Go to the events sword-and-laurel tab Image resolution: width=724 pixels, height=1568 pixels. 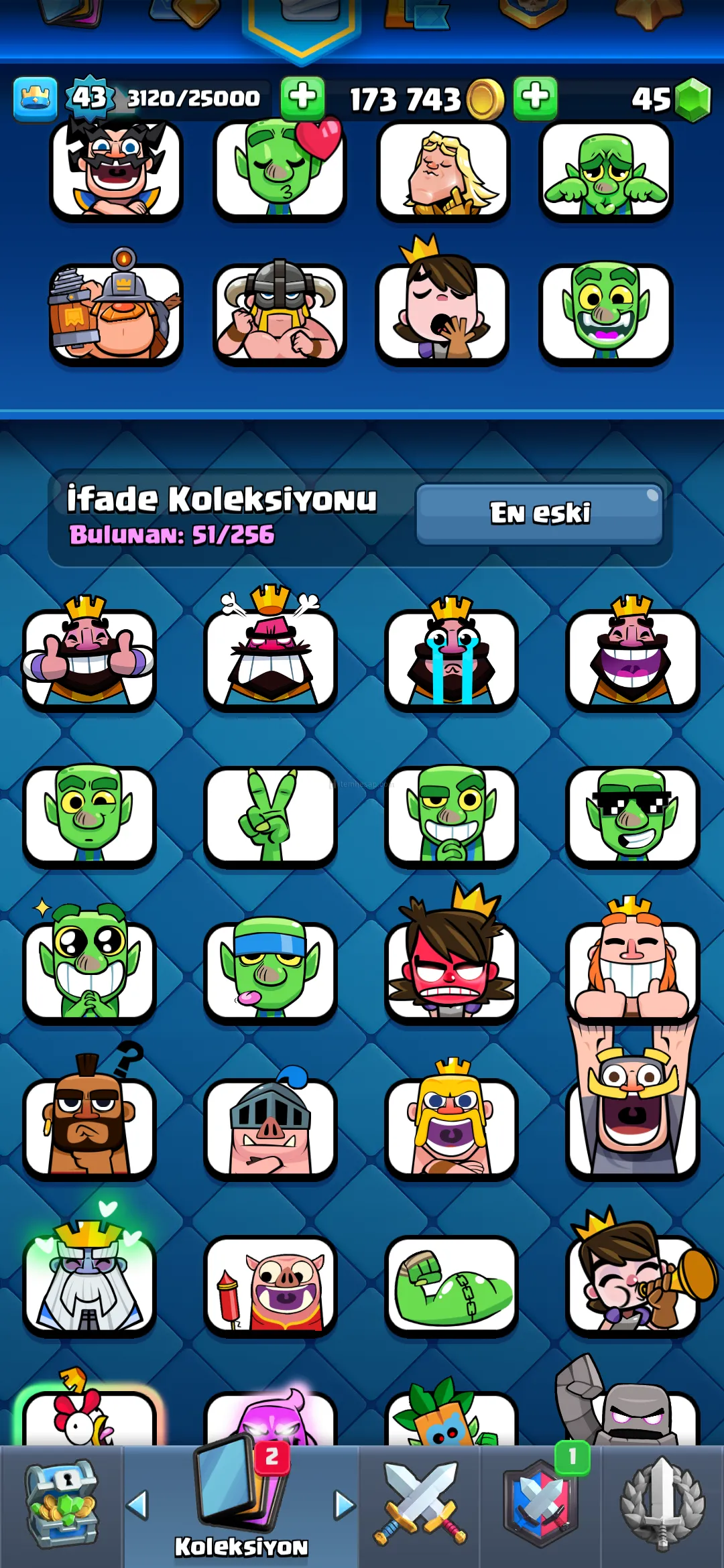662,1505
